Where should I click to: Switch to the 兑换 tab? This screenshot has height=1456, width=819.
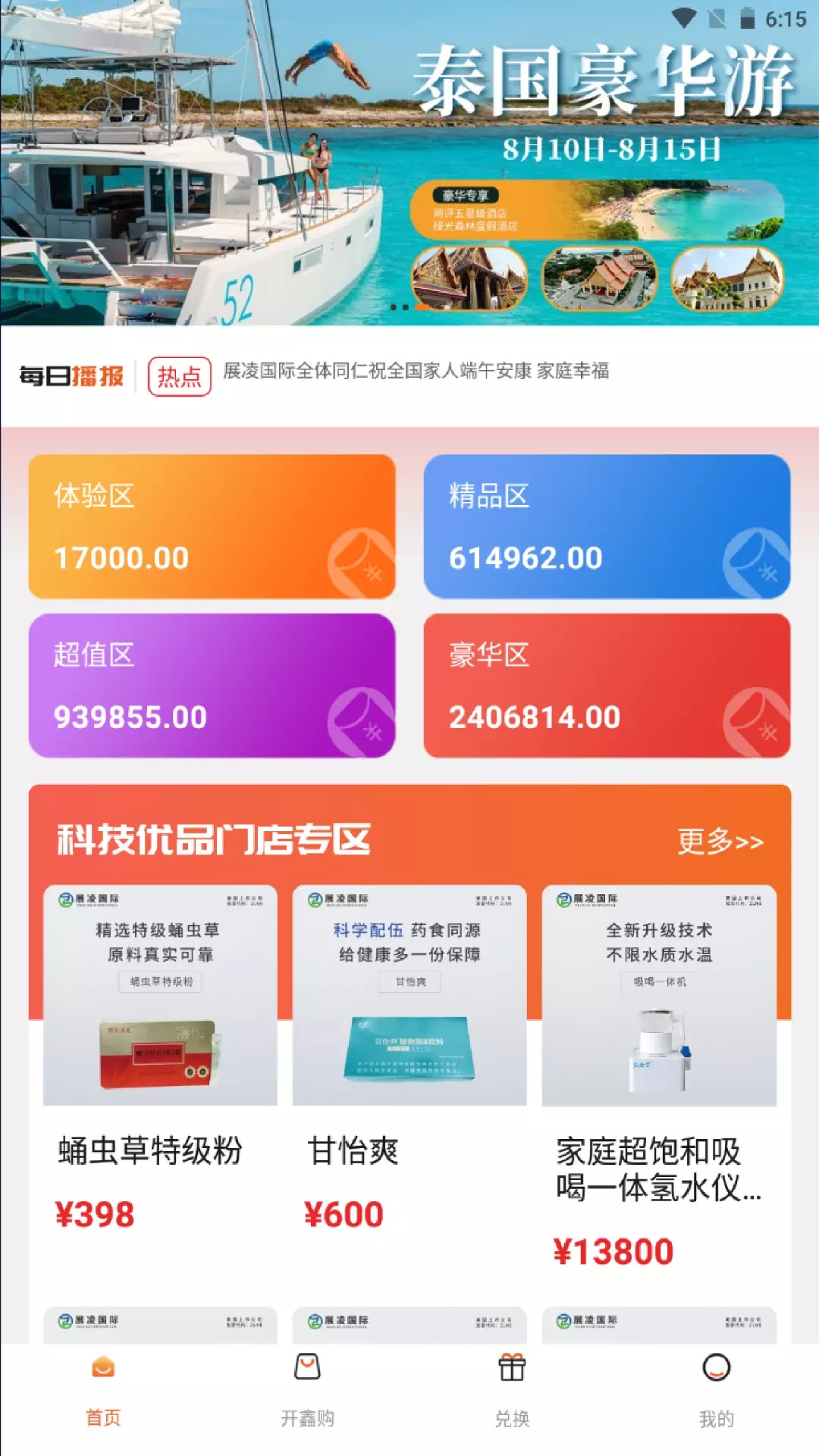click(512, 1392)
